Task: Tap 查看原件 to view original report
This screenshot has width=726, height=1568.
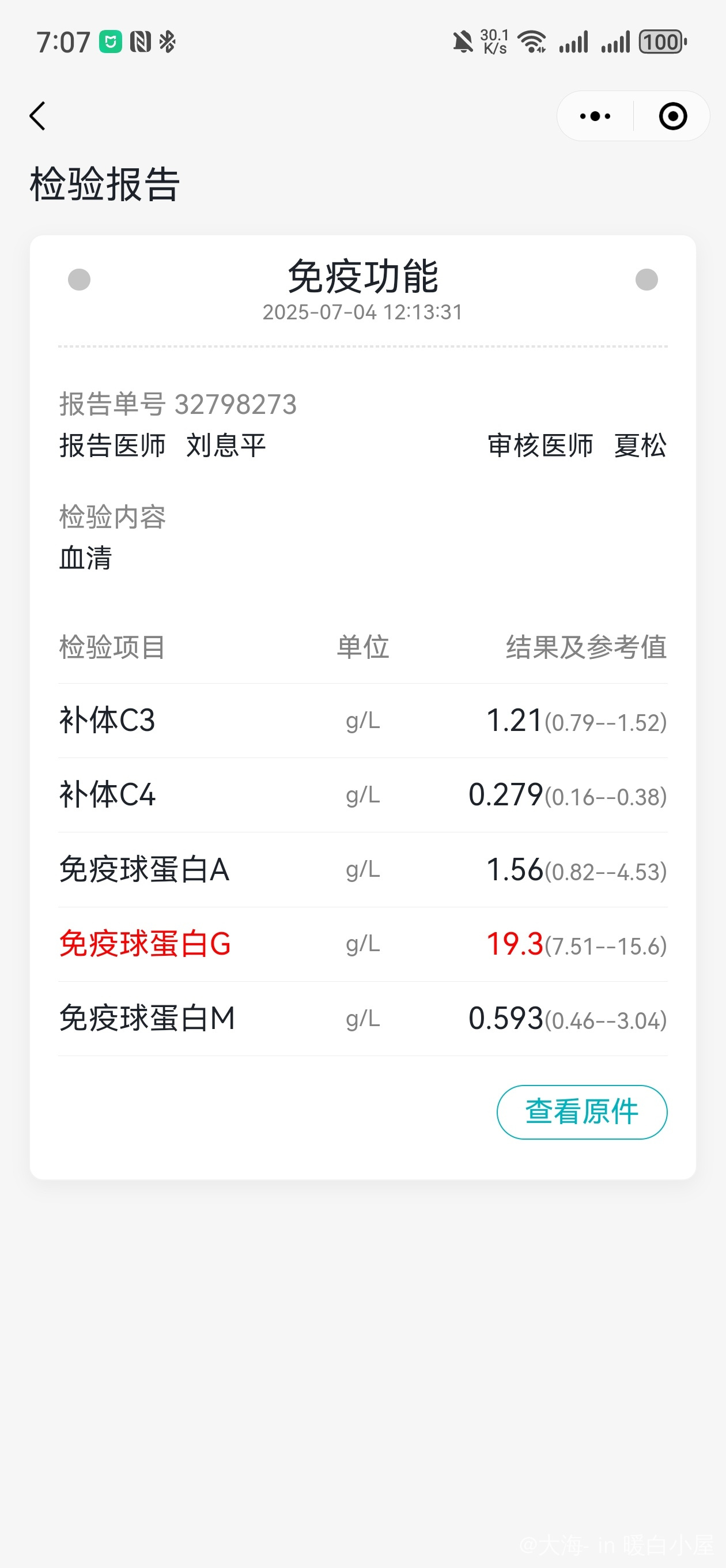Action: point(582,1111)
